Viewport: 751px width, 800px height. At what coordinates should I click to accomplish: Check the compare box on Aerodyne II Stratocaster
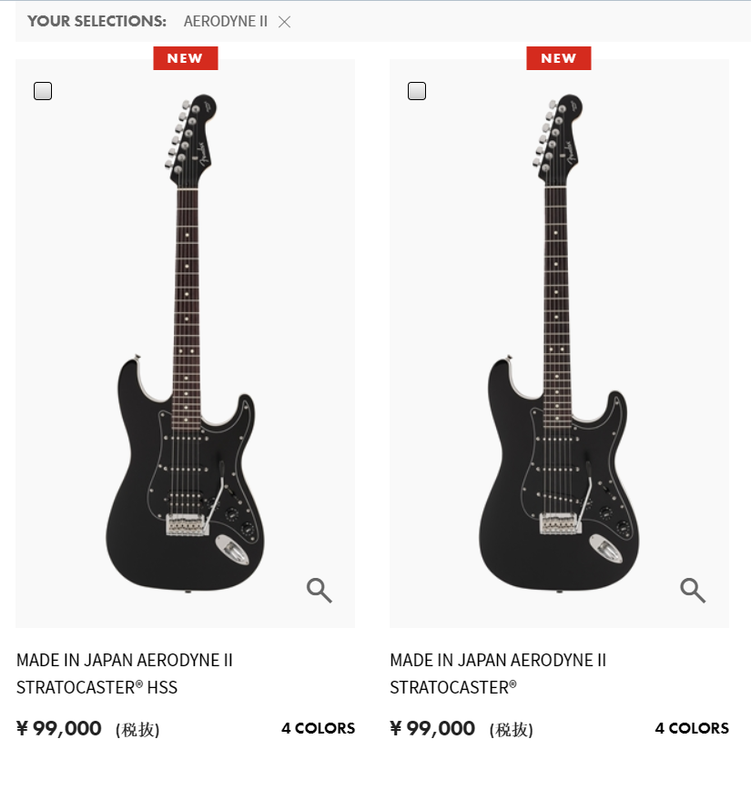[417, 91]
